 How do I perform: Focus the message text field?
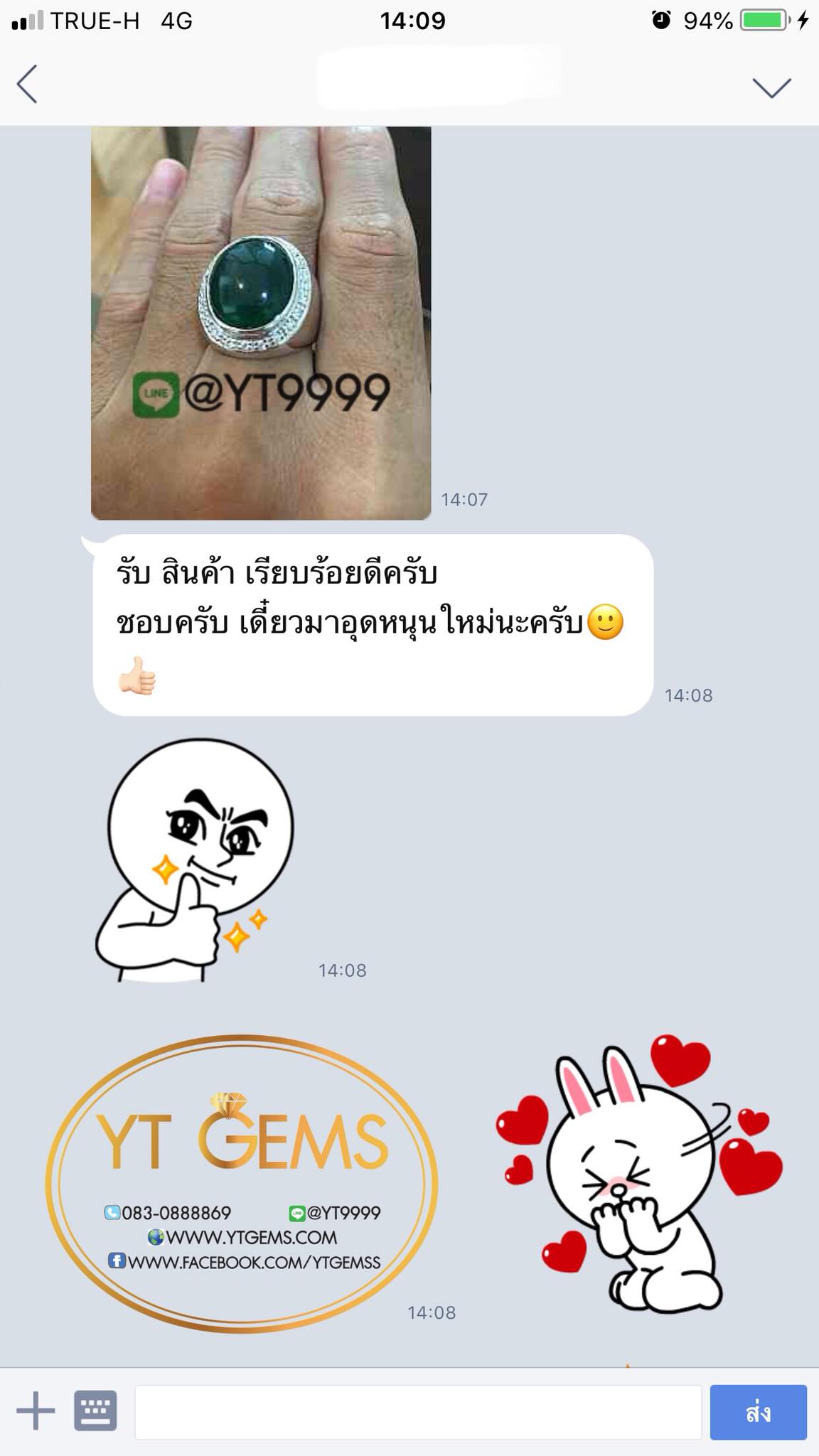coord(418,1411)
